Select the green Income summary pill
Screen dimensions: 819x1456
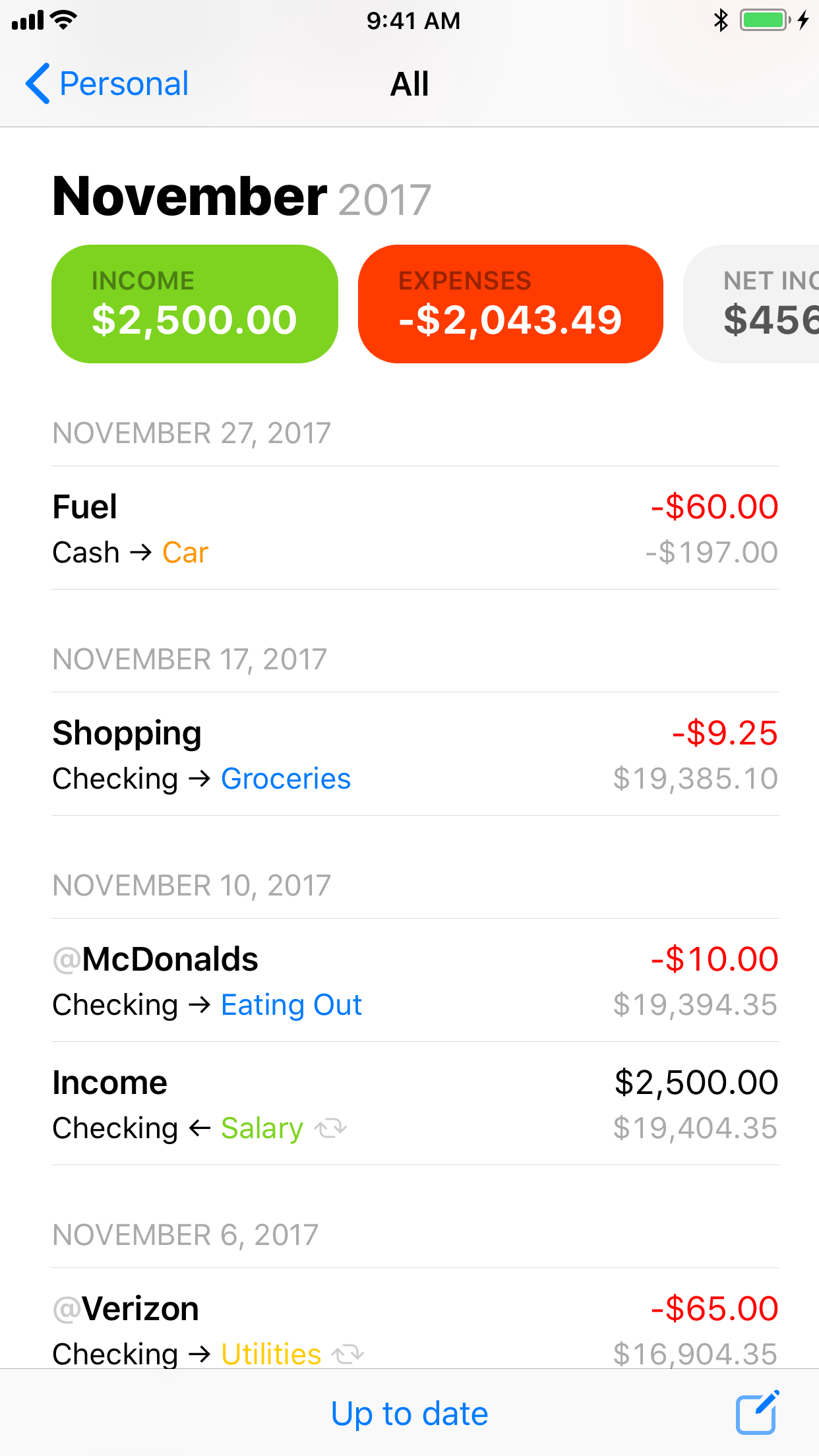(x=195, y=303)
